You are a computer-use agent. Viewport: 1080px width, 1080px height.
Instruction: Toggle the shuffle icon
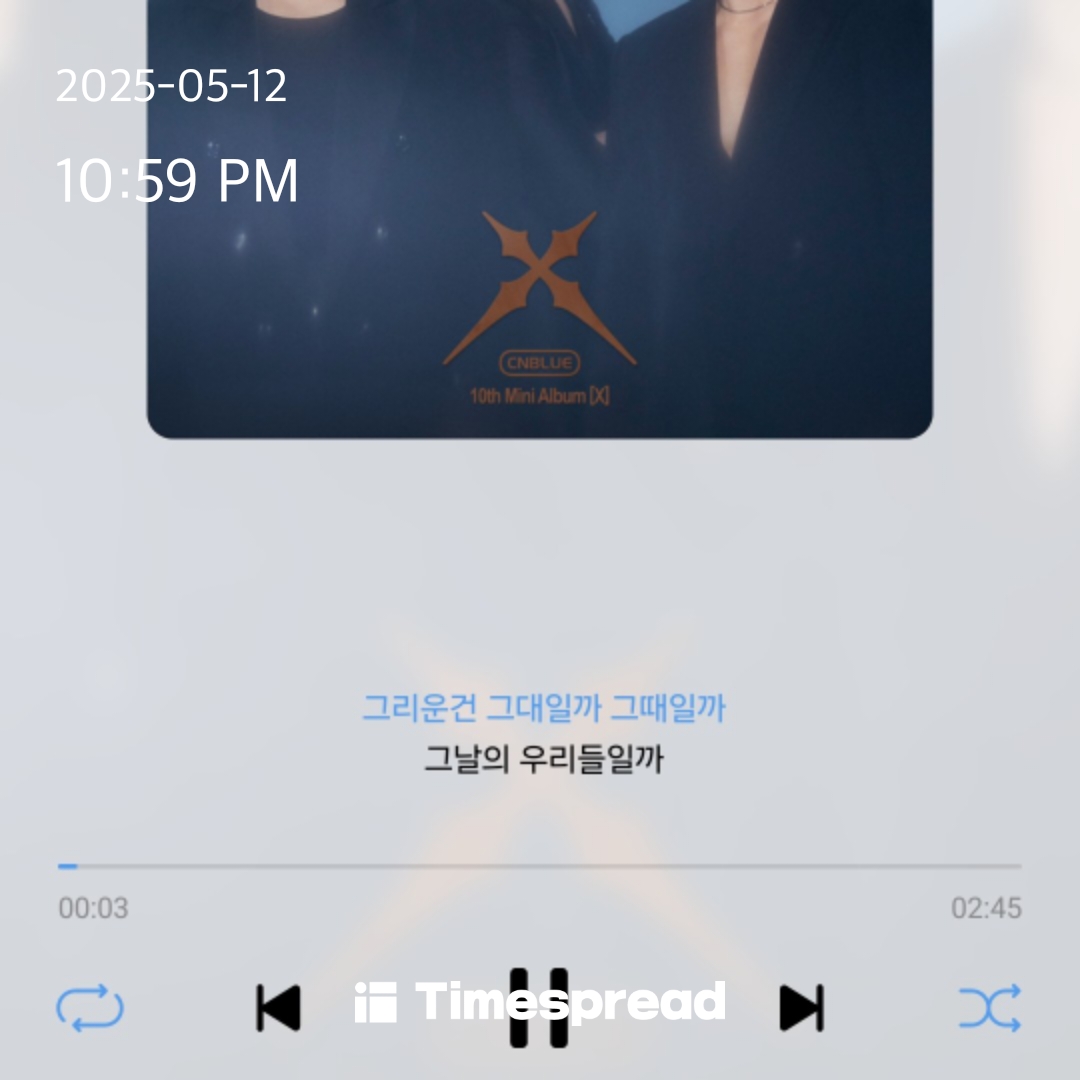[989, 1008]
